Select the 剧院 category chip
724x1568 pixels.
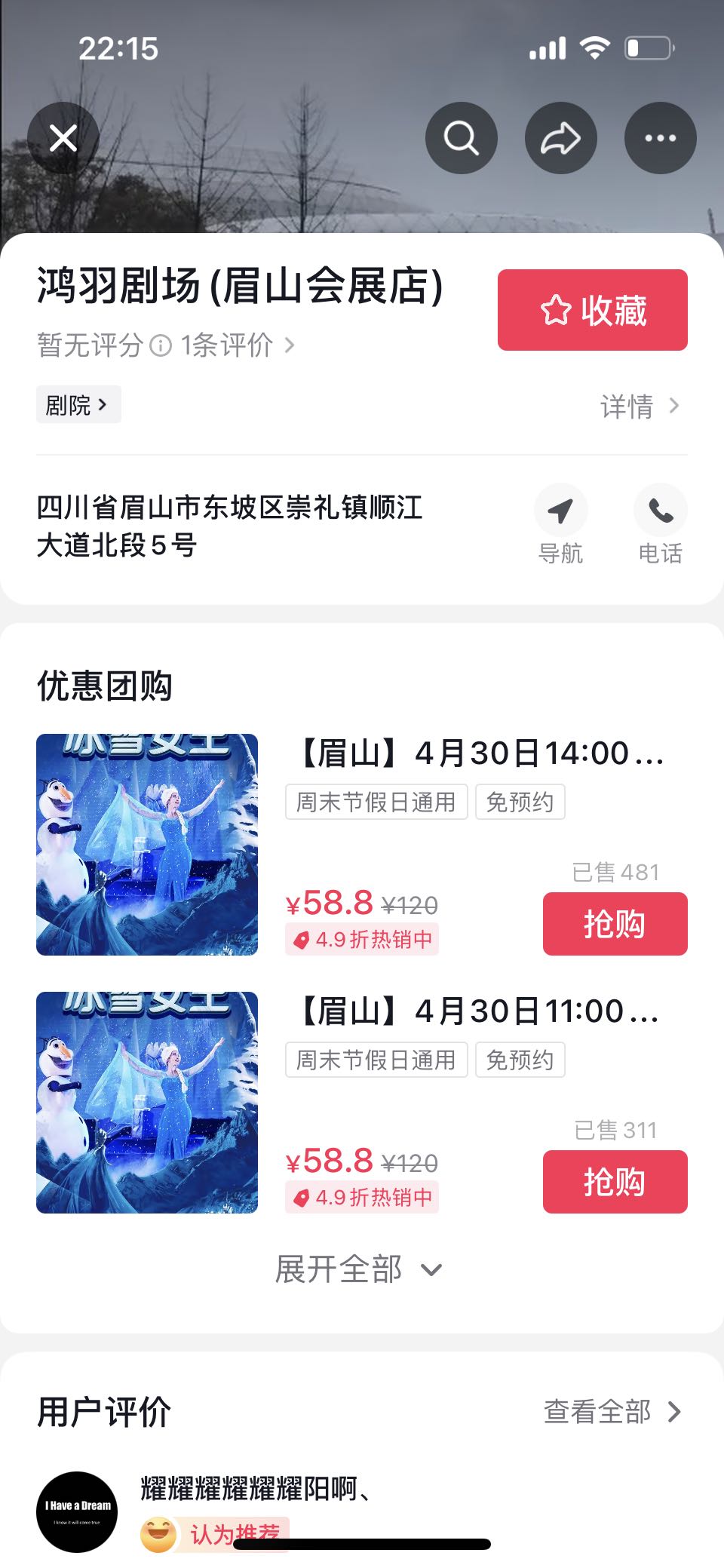[78, 405]
